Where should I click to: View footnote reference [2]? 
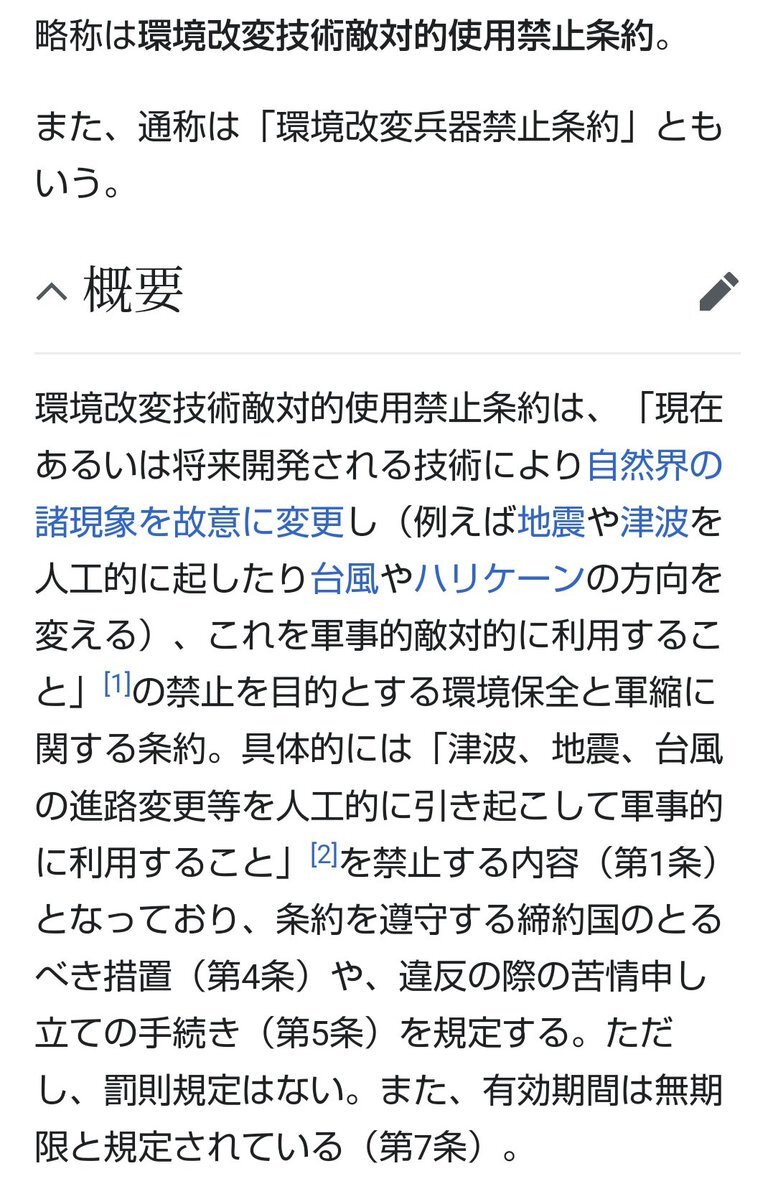coord(324,855)
